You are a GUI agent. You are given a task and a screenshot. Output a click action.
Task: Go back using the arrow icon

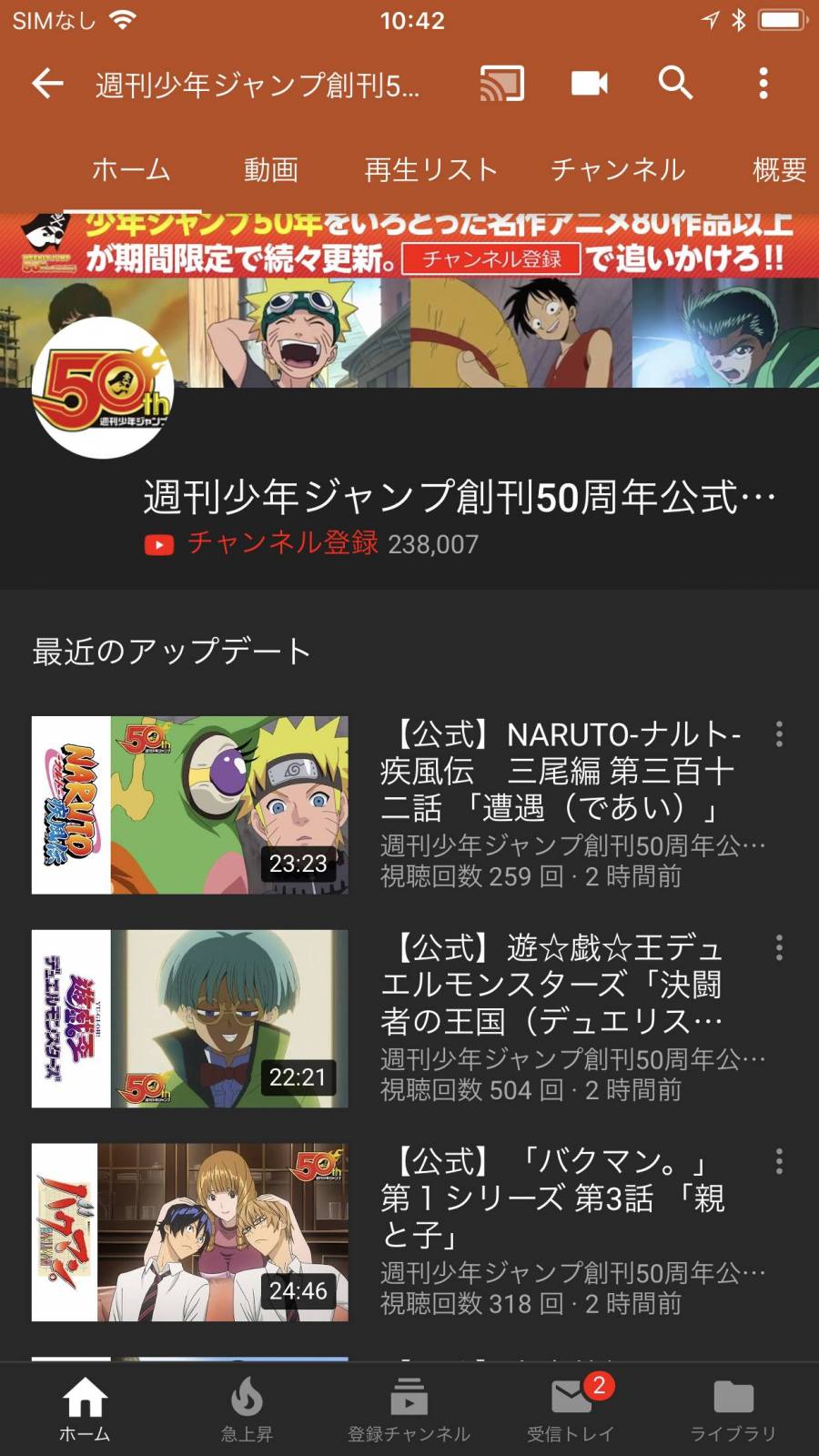pyautogui.click(x=47, y=84)
